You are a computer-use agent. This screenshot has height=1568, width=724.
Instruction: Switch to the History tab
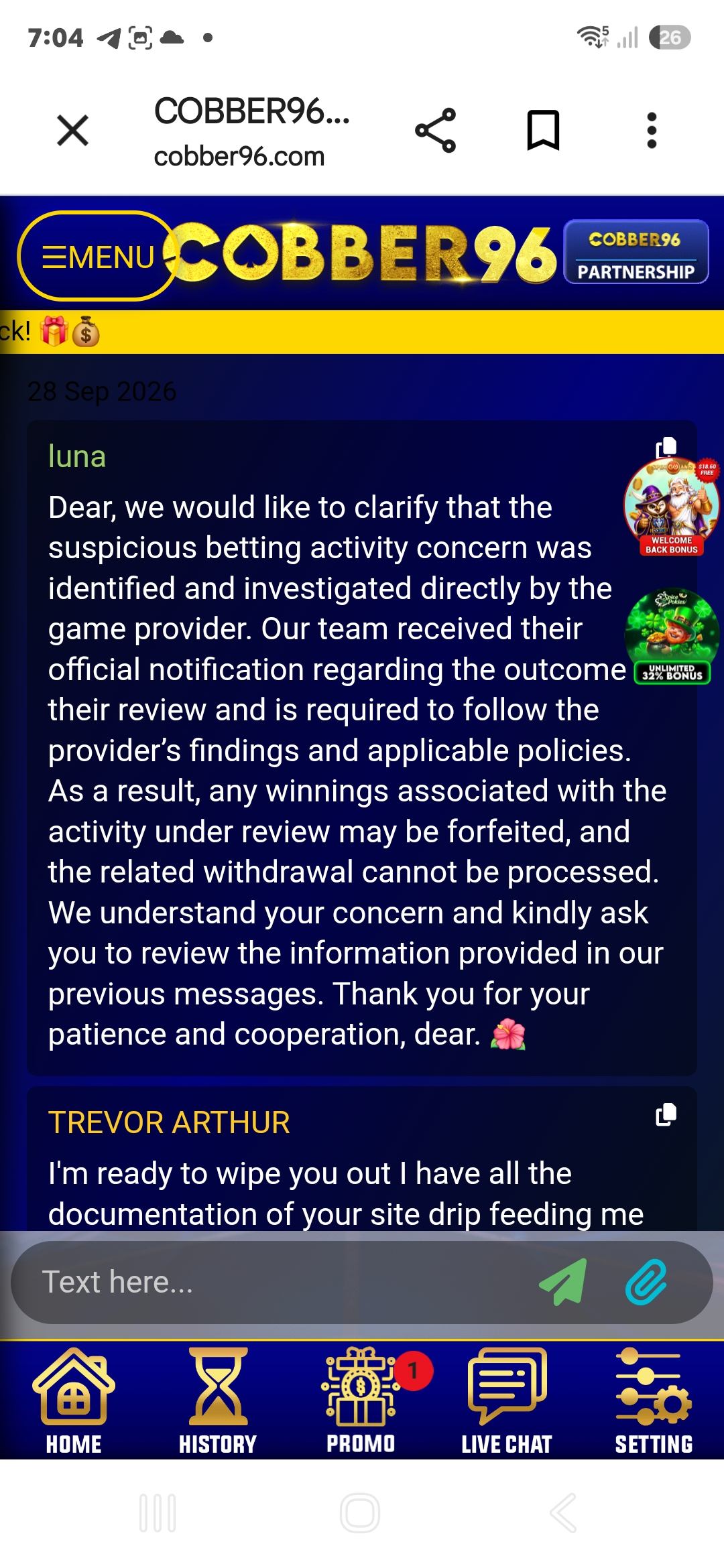tap(218, 1400)
